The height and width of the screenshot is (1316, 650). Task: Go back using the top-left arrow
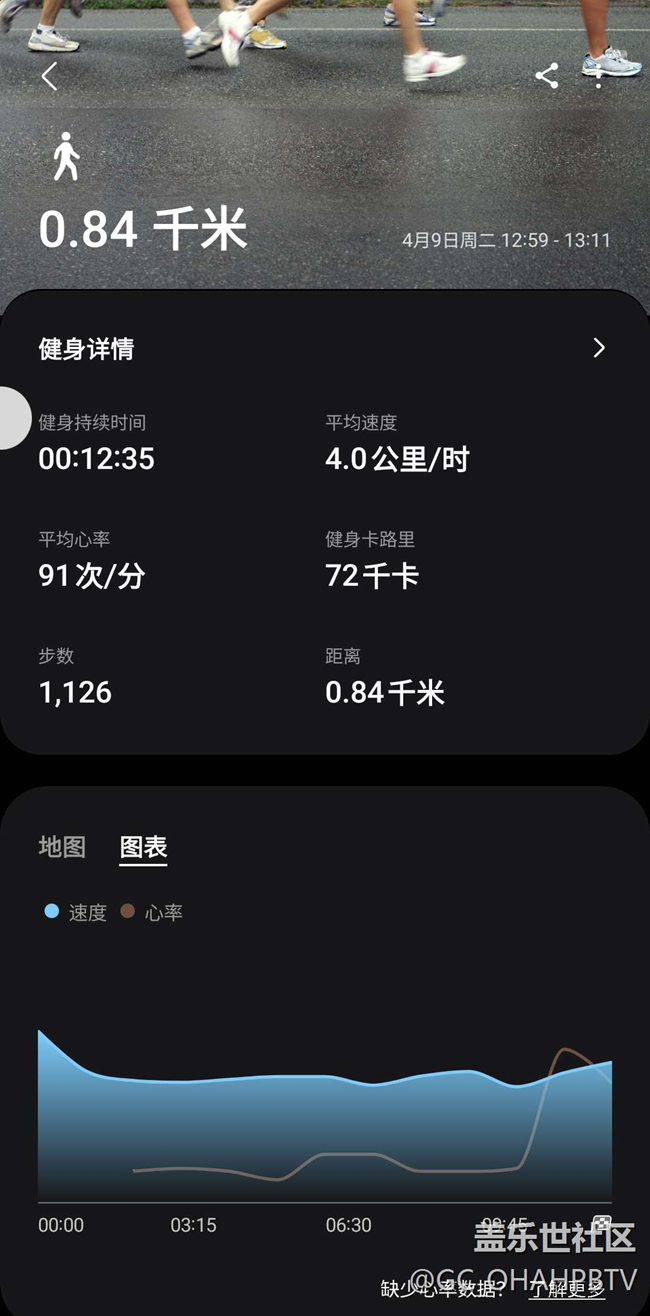click(50, 76)
